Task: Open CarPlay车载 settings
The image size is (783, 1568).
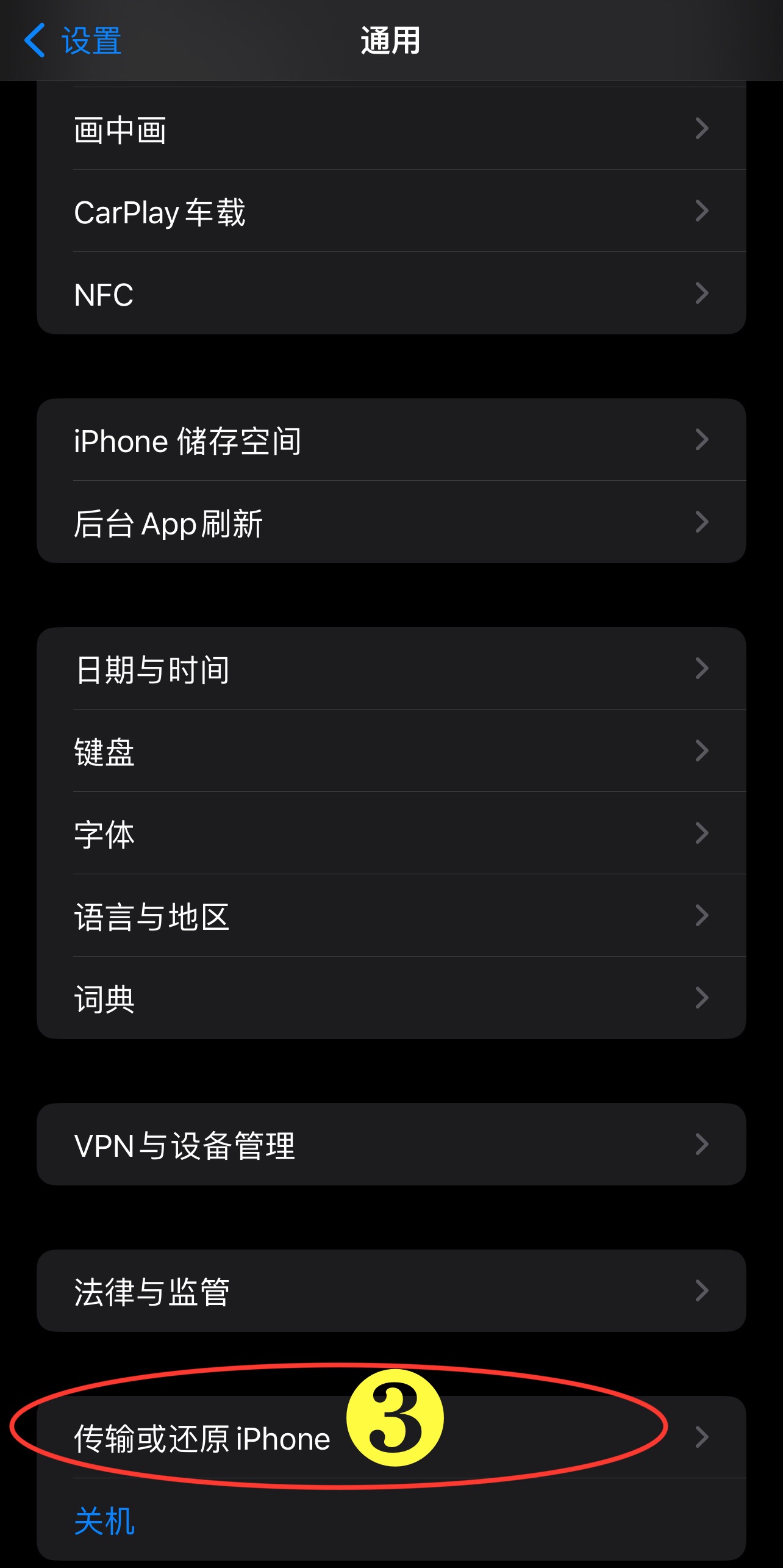Action: (390, 211)
